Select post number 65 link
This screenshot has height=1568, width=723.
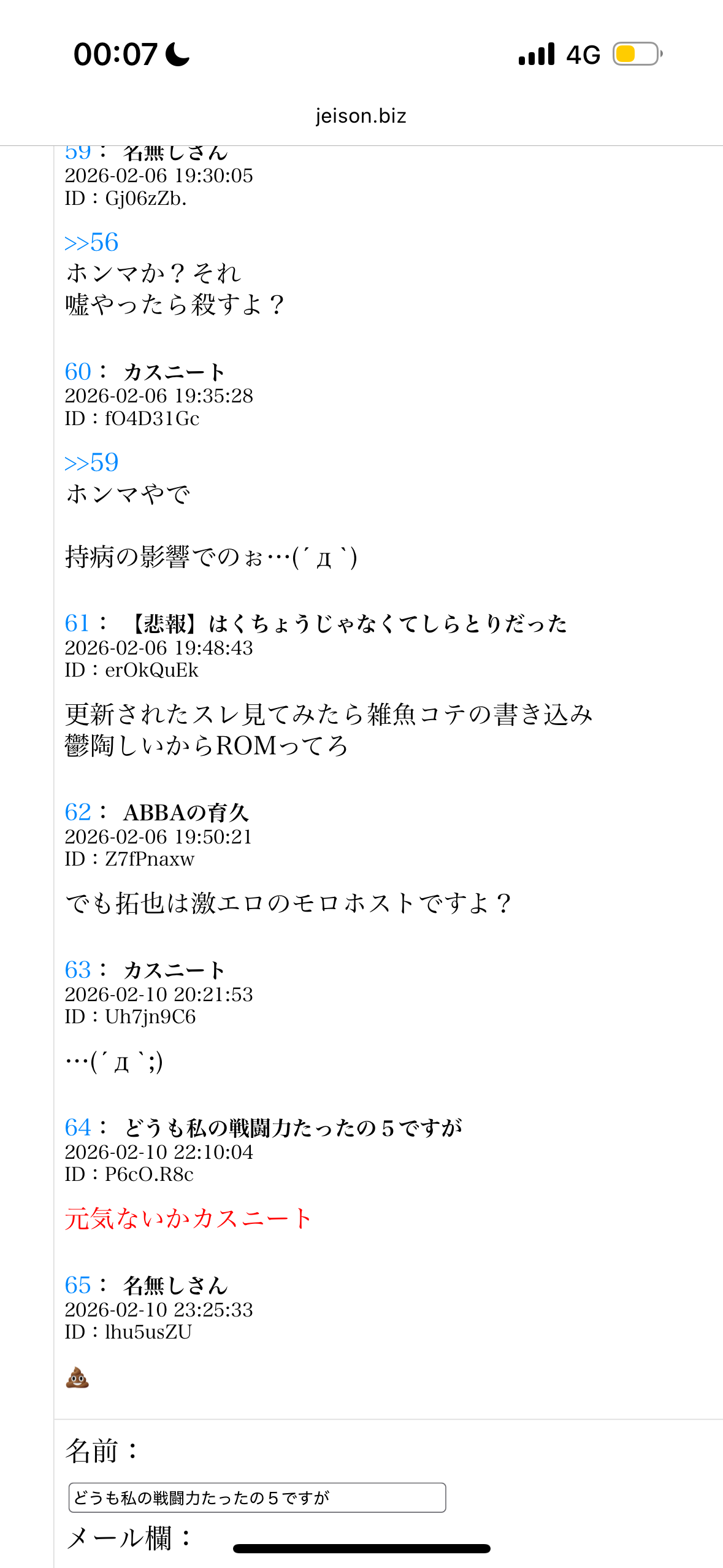[78, 1285]
